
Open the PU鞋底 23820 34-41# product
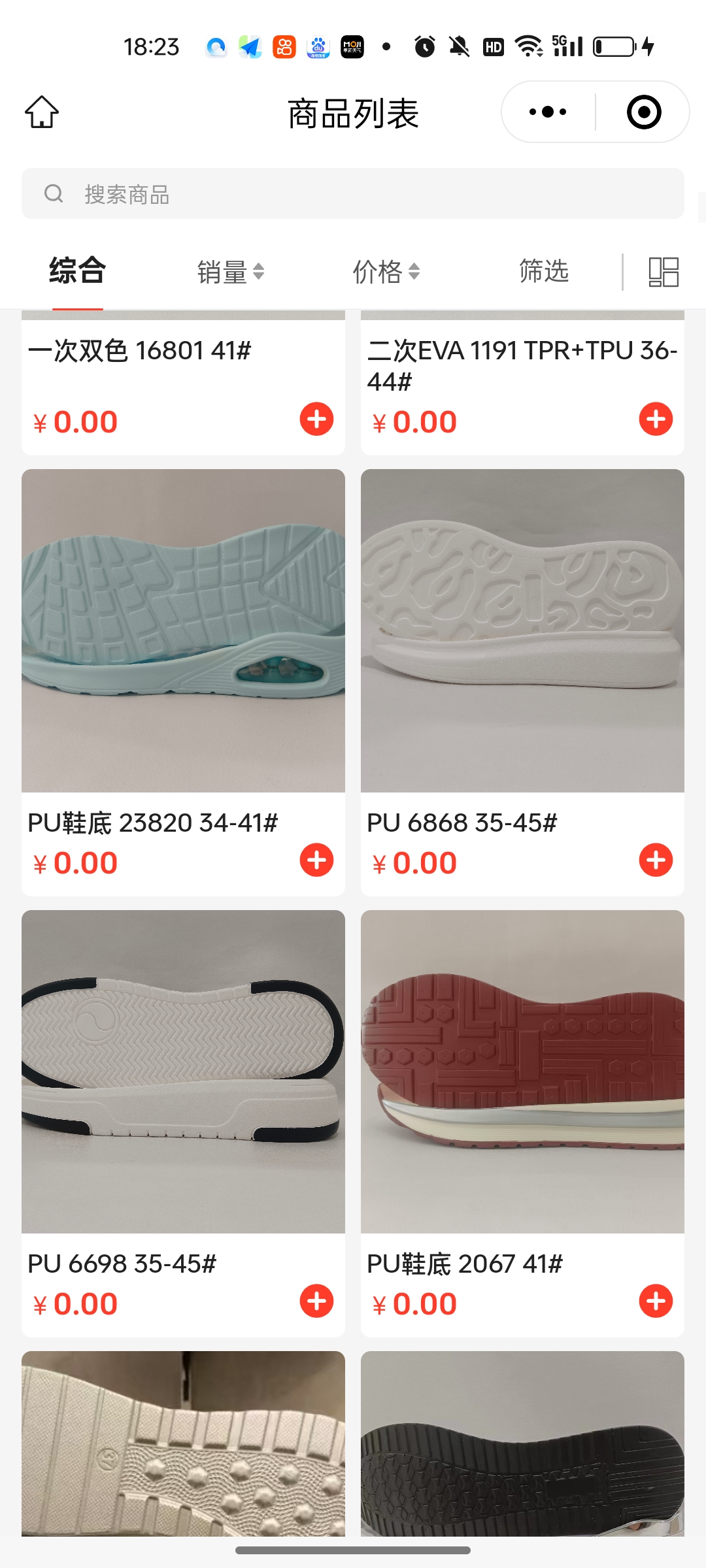point(183,630)
